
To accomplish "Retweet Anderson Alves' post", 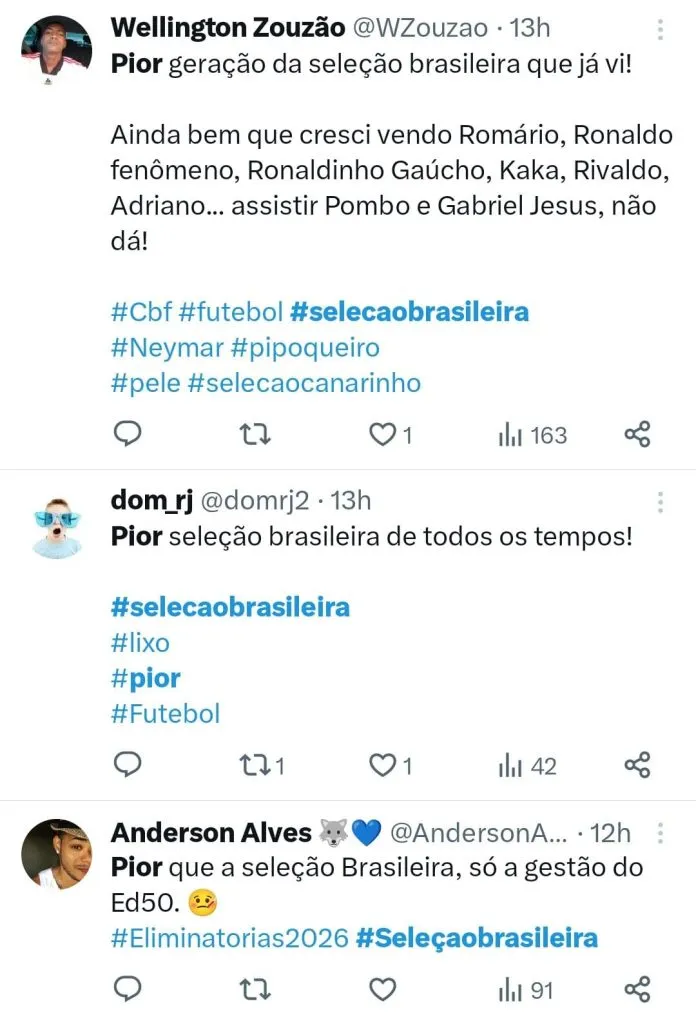I will (255, 989).
